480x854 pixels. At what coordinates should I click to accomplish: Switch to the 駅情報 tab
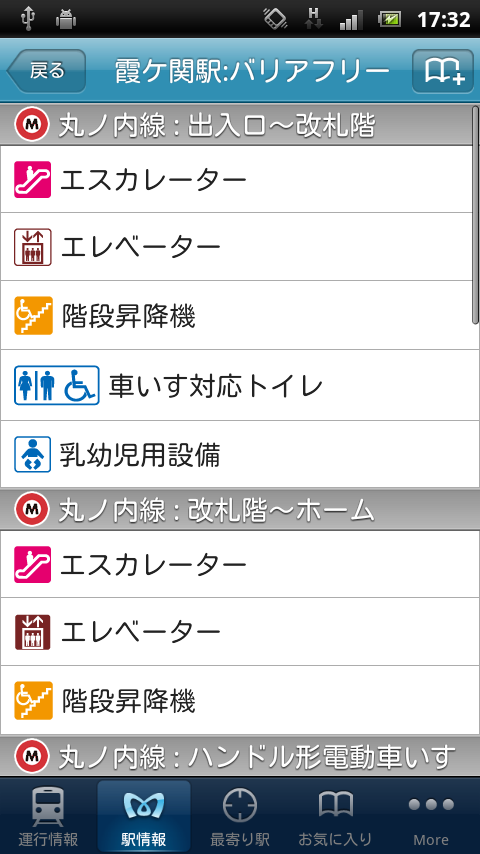(144, 816)
